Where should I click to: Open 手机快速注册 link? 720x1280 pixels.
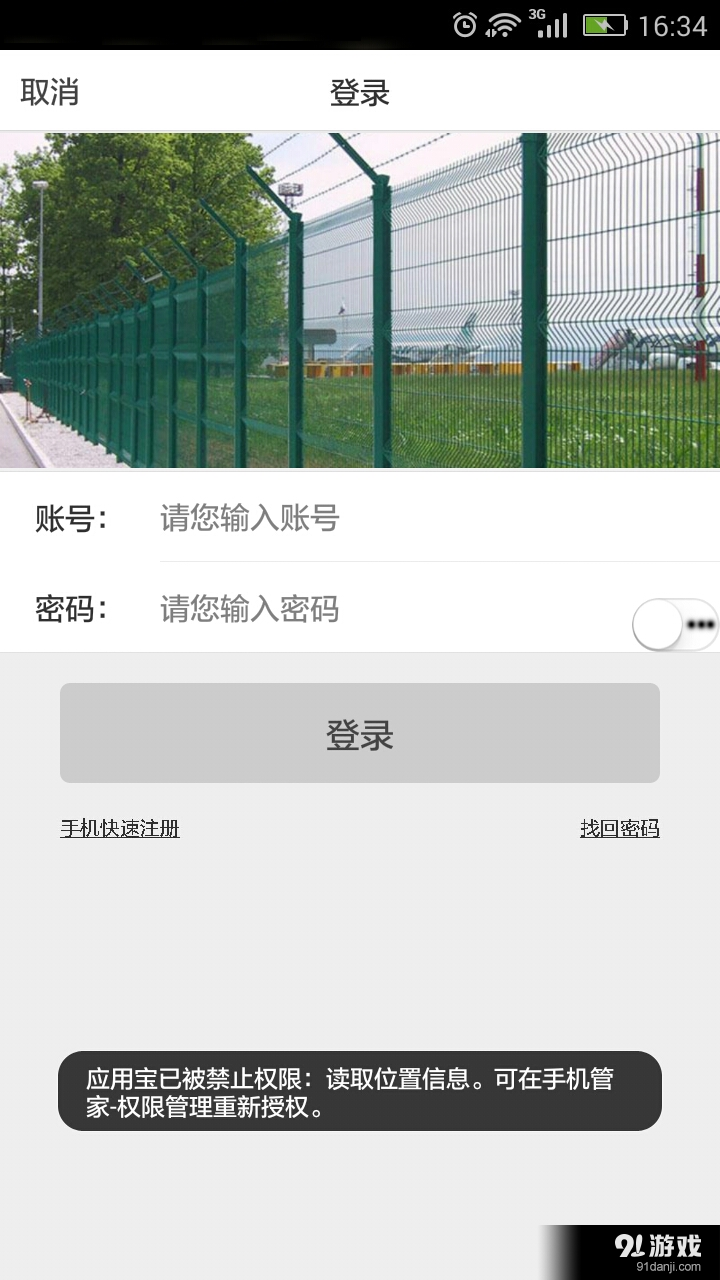tap(120, 828)
